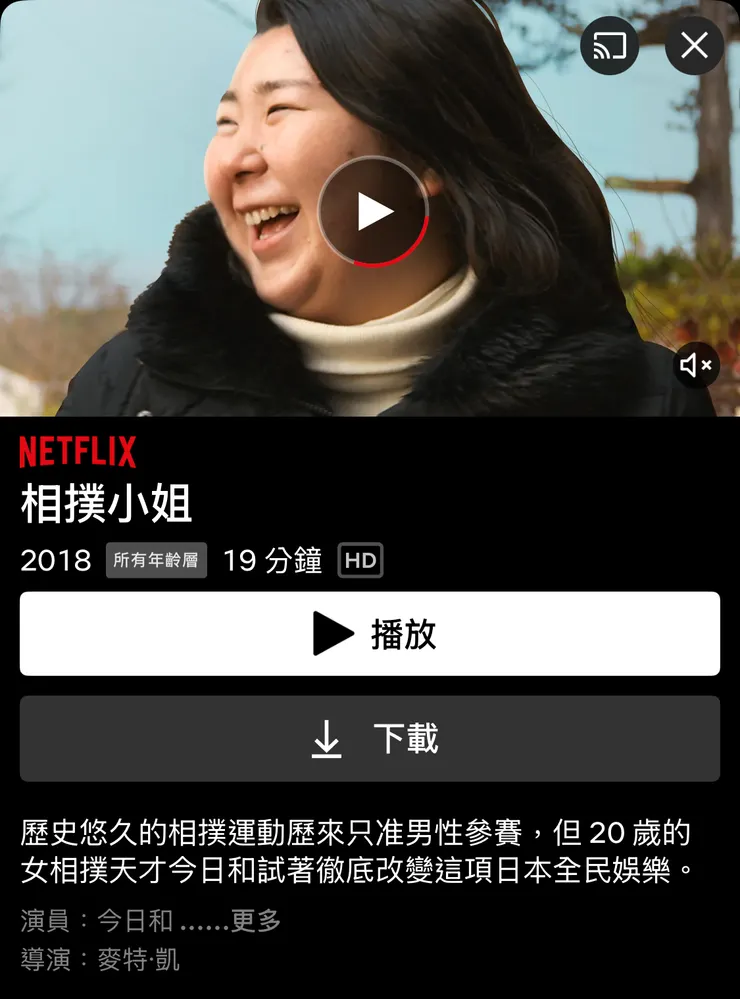Viewport: 740px width, 999px height.
Task: Tap the Chromecast casting icon
Action: tap(612, 45)
